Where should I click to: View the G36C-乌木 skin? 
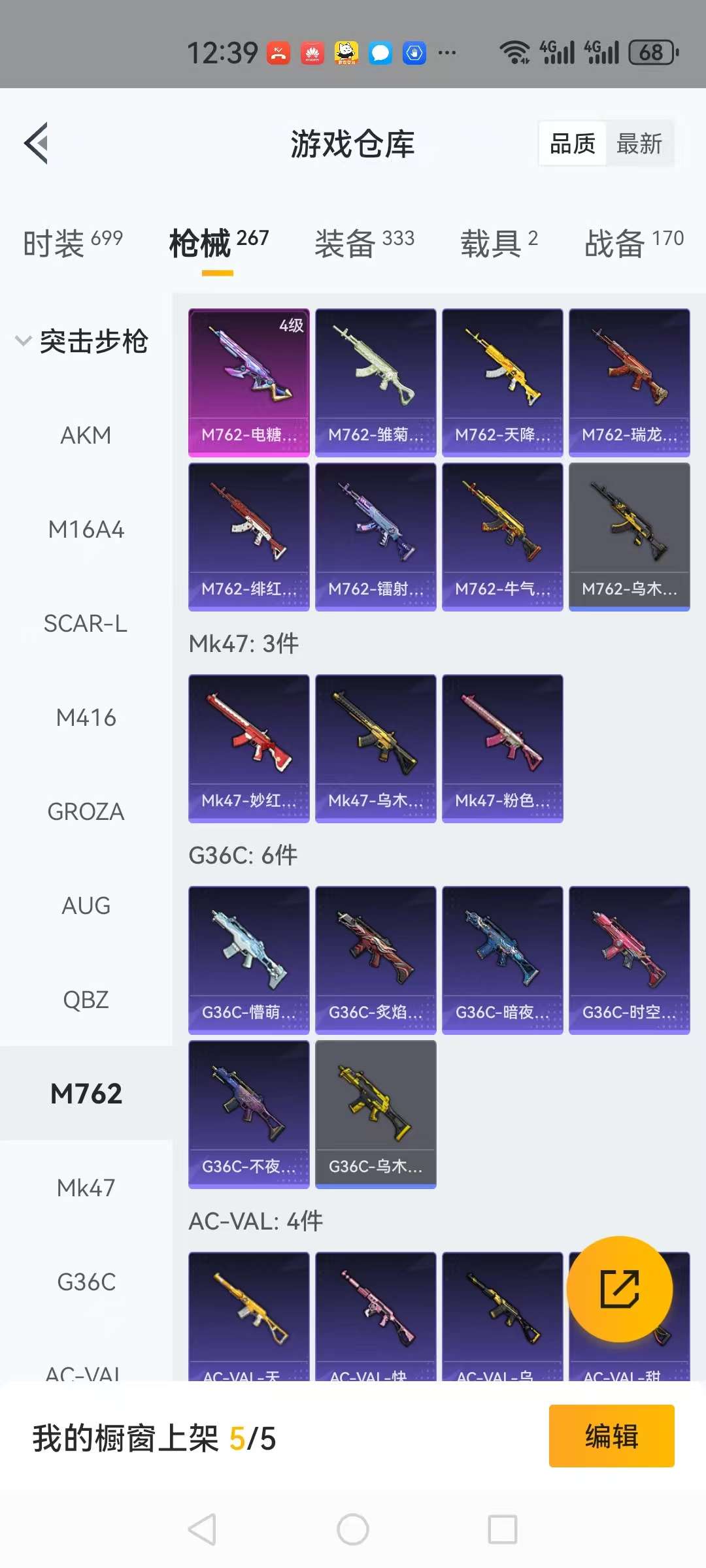tap(375, 1114)
